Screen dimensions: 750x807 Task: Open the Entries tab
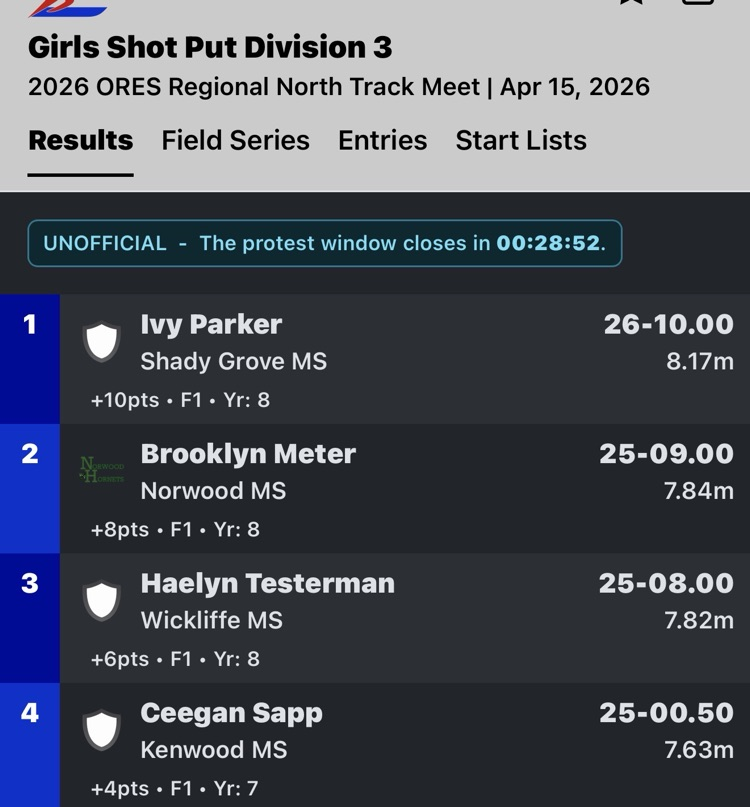[382, 141]
